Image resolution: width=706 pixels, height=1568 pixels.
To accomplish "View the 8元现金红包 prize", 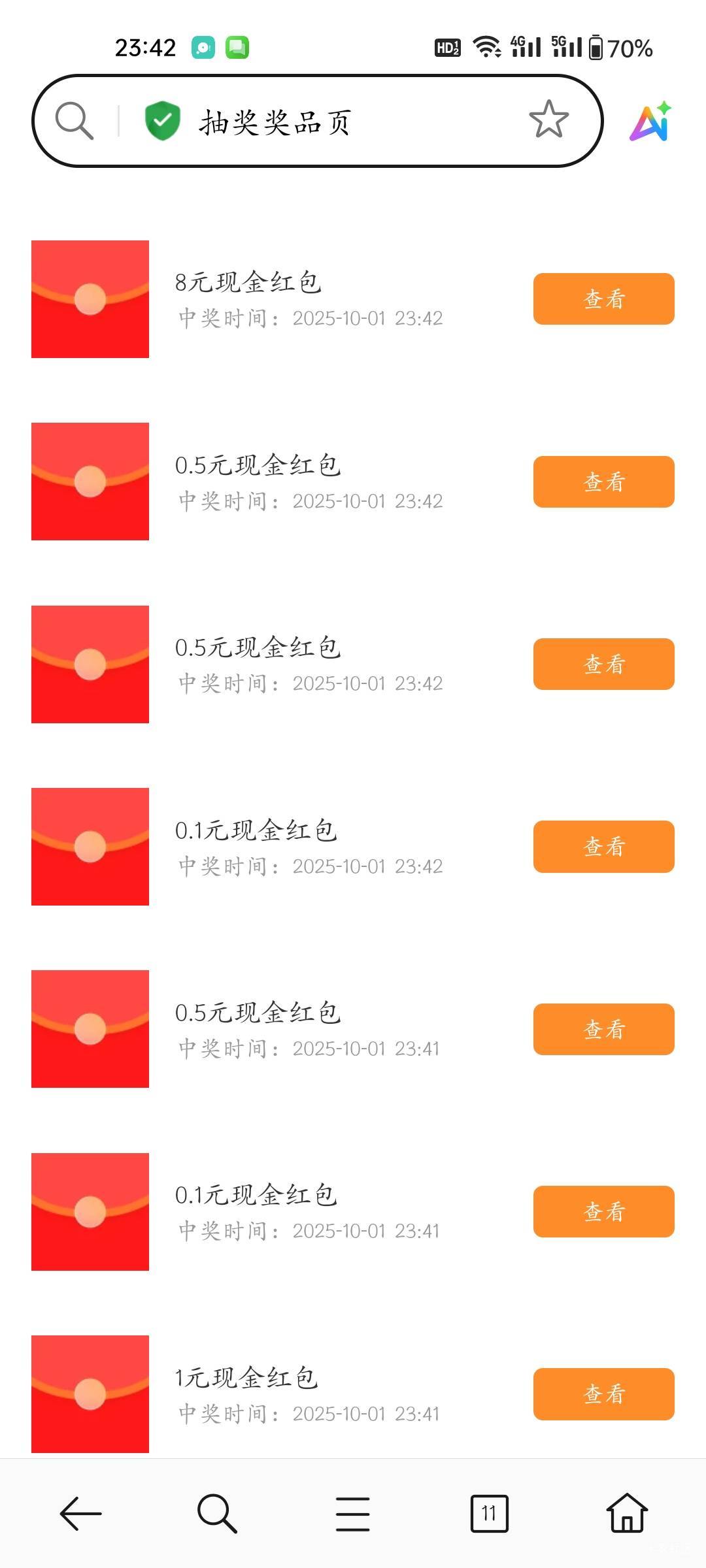I will 603,299.
